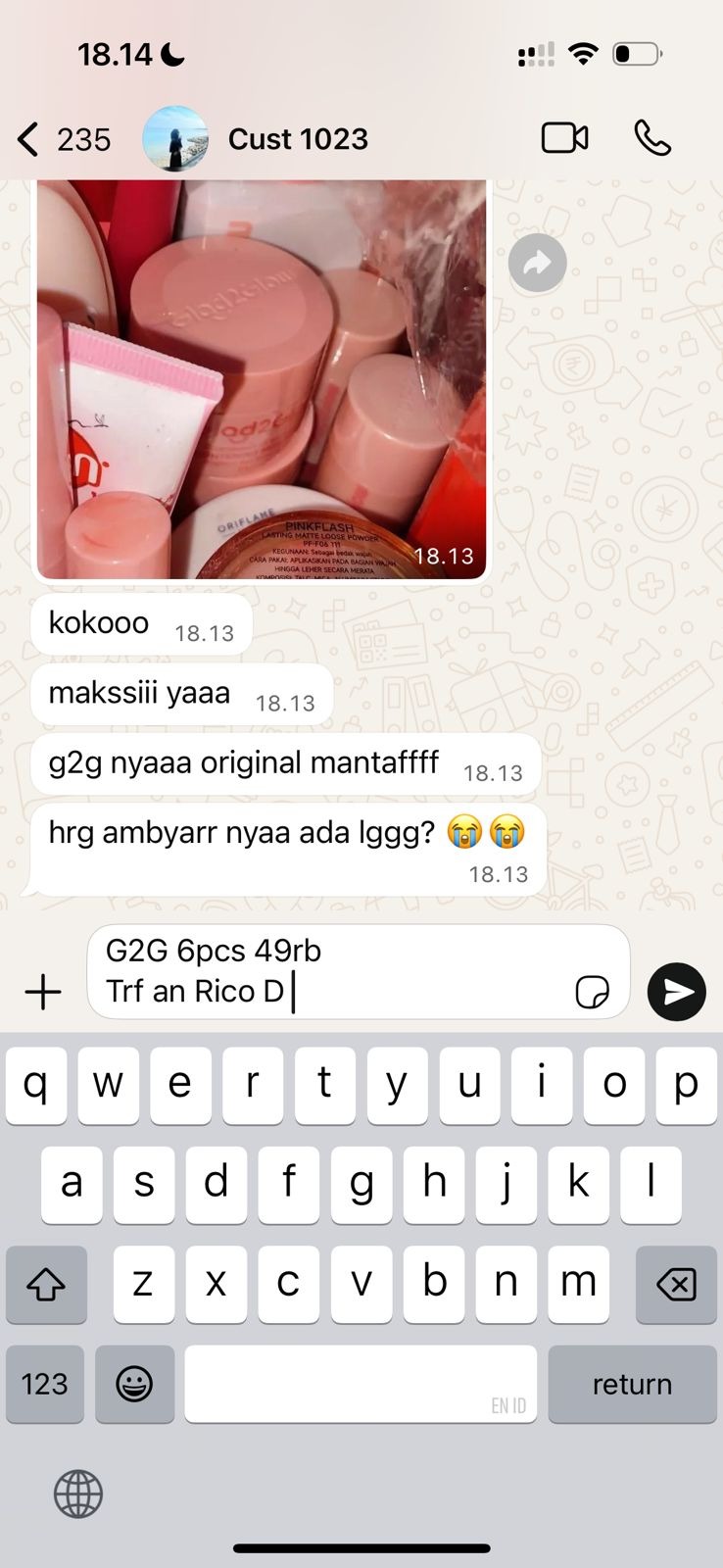This screenshot has height=1568, width=723.
Task: Open the attachment plus menu
Action: [x=43, y=992]
